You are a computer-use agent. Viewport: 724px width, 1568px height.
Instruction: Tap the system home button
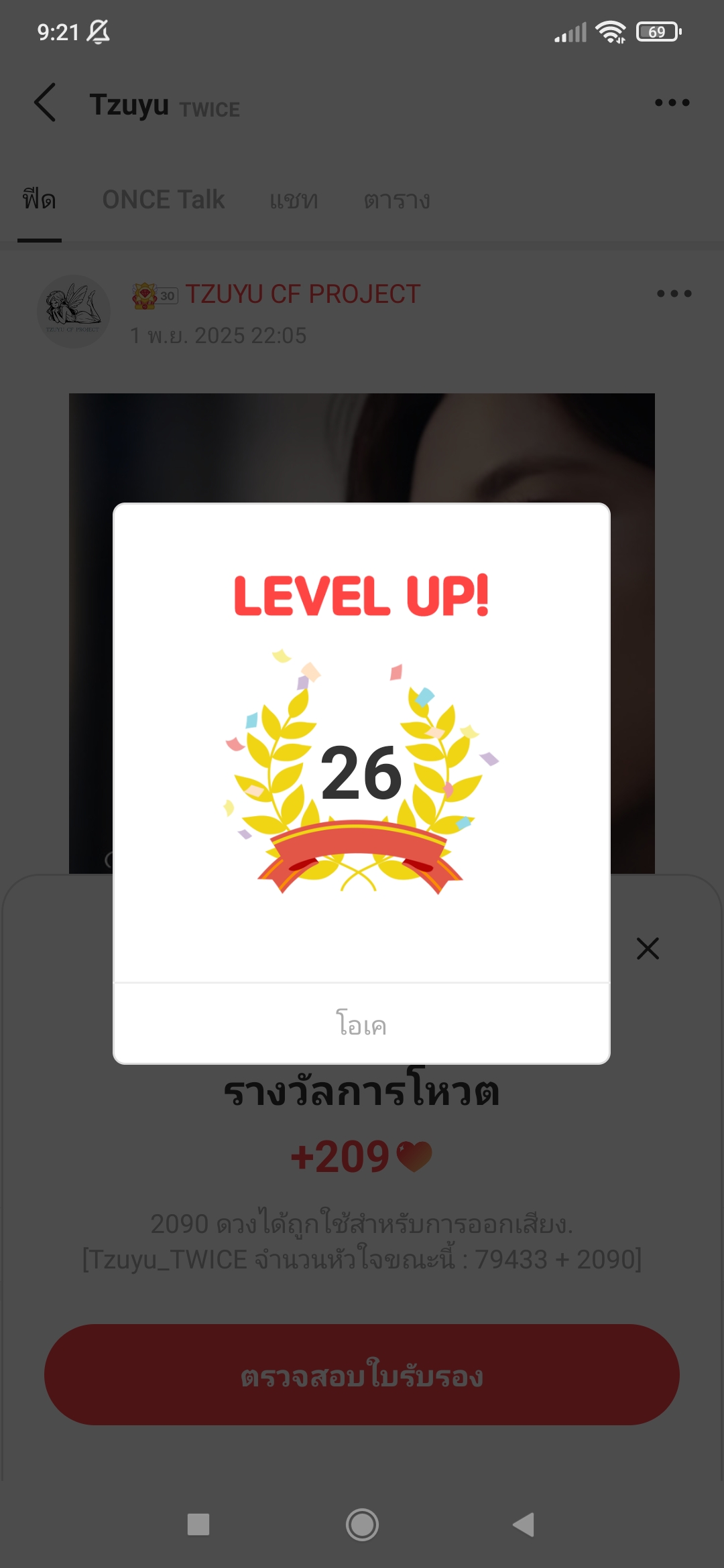[x=362, y=1524]
